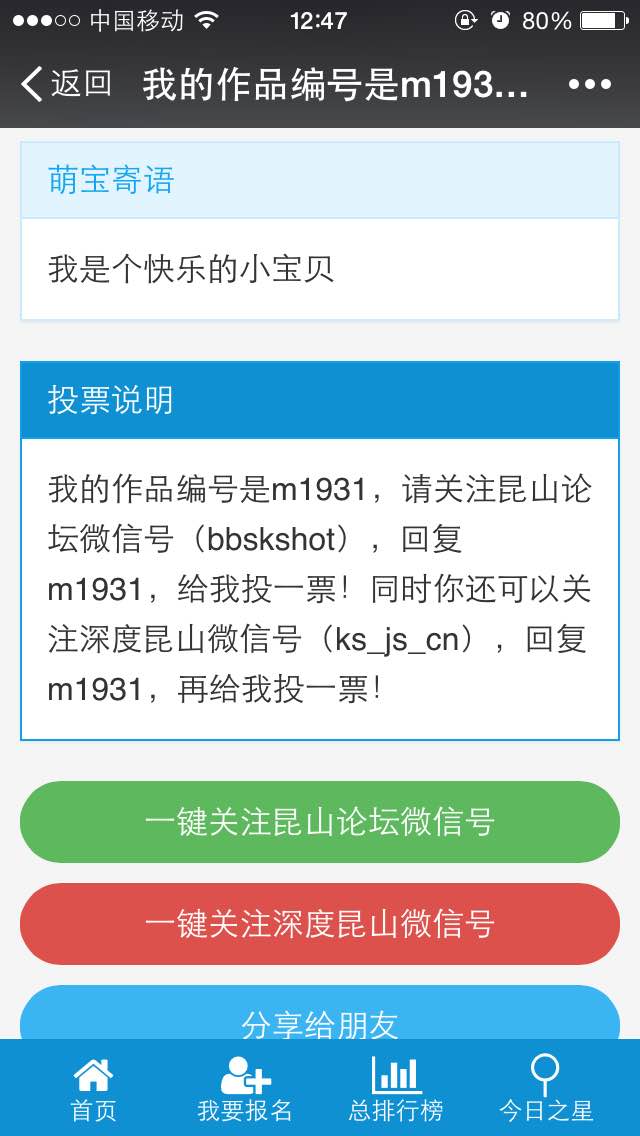The image size is (640, 1136).
Task: Switch to the 首页 tab
Action: 93,1089
